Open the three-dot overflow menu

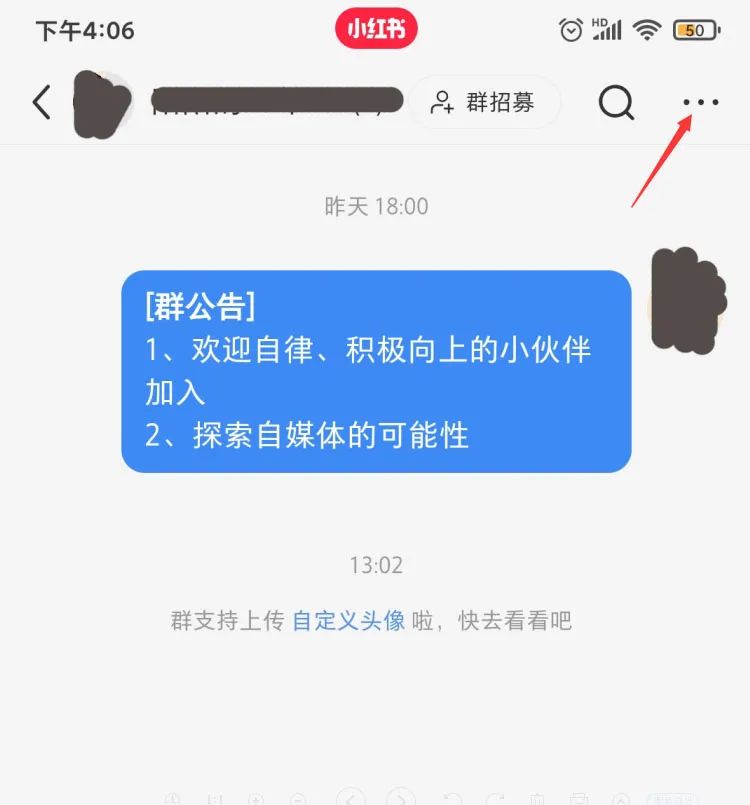tap(700, 102)
